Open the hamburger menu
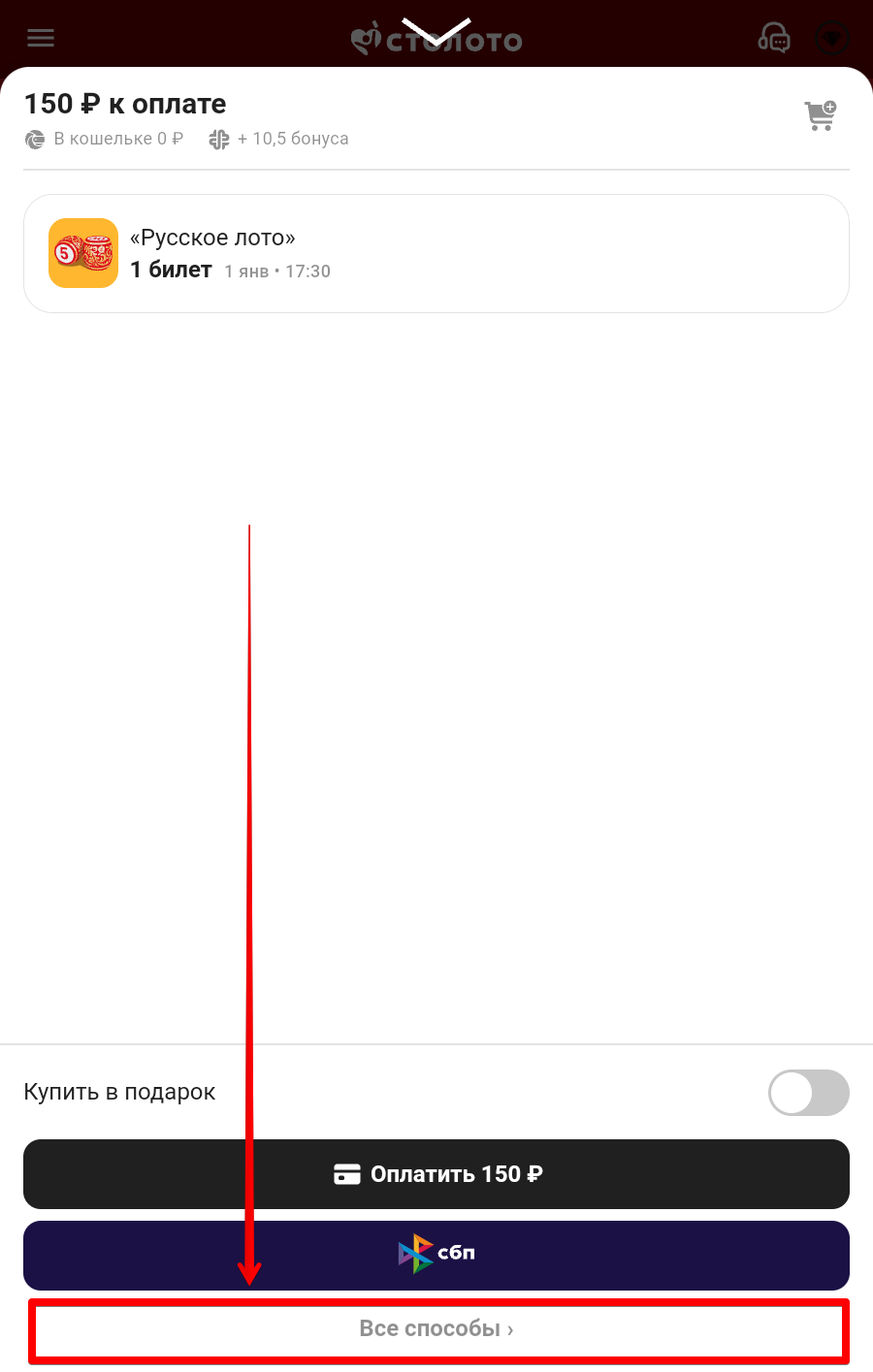873x1372 pixels. click(x=41, y=39)
